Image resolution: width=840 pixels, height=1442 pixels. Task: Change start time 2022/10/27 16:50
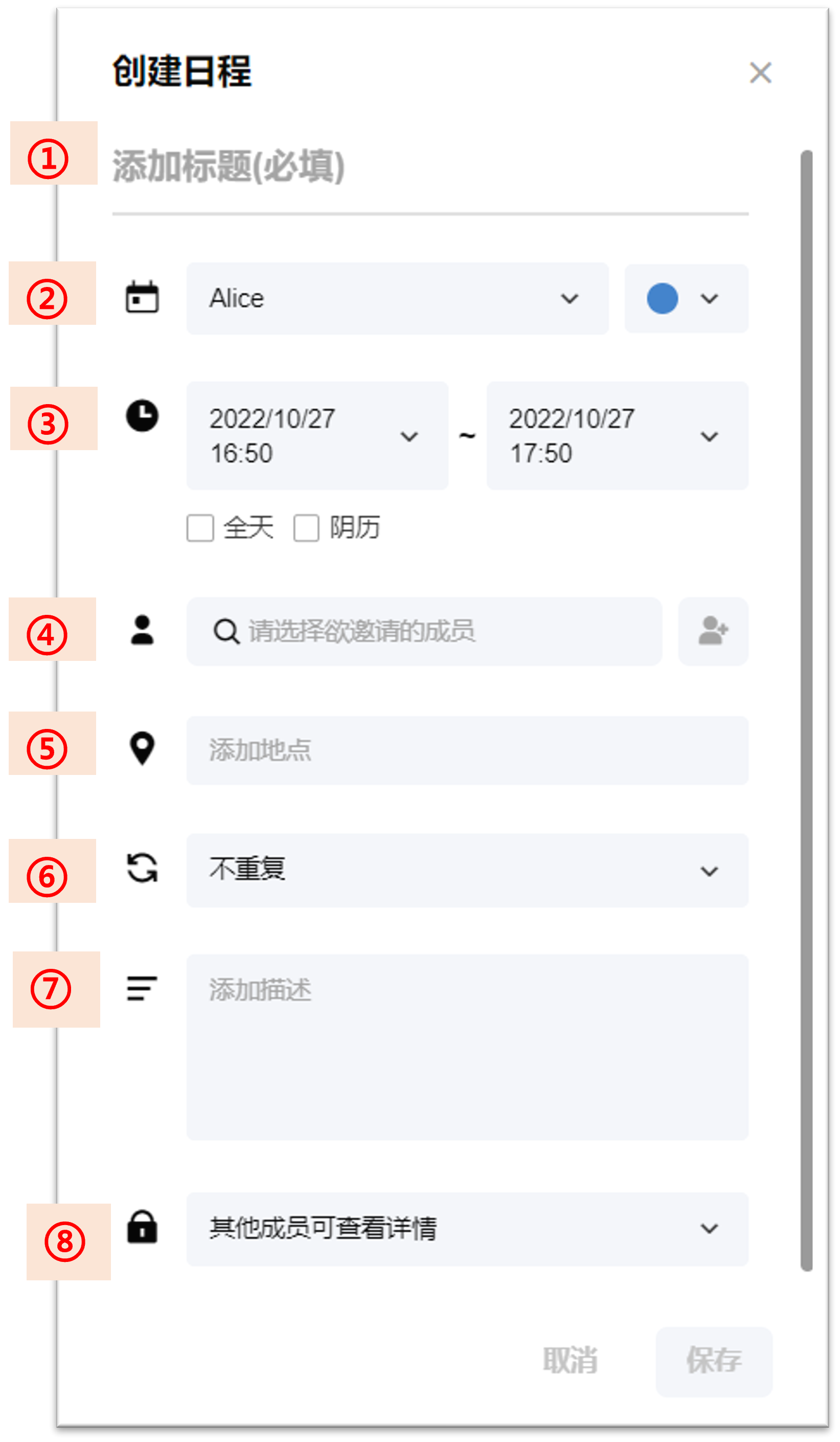pos(317,436)
